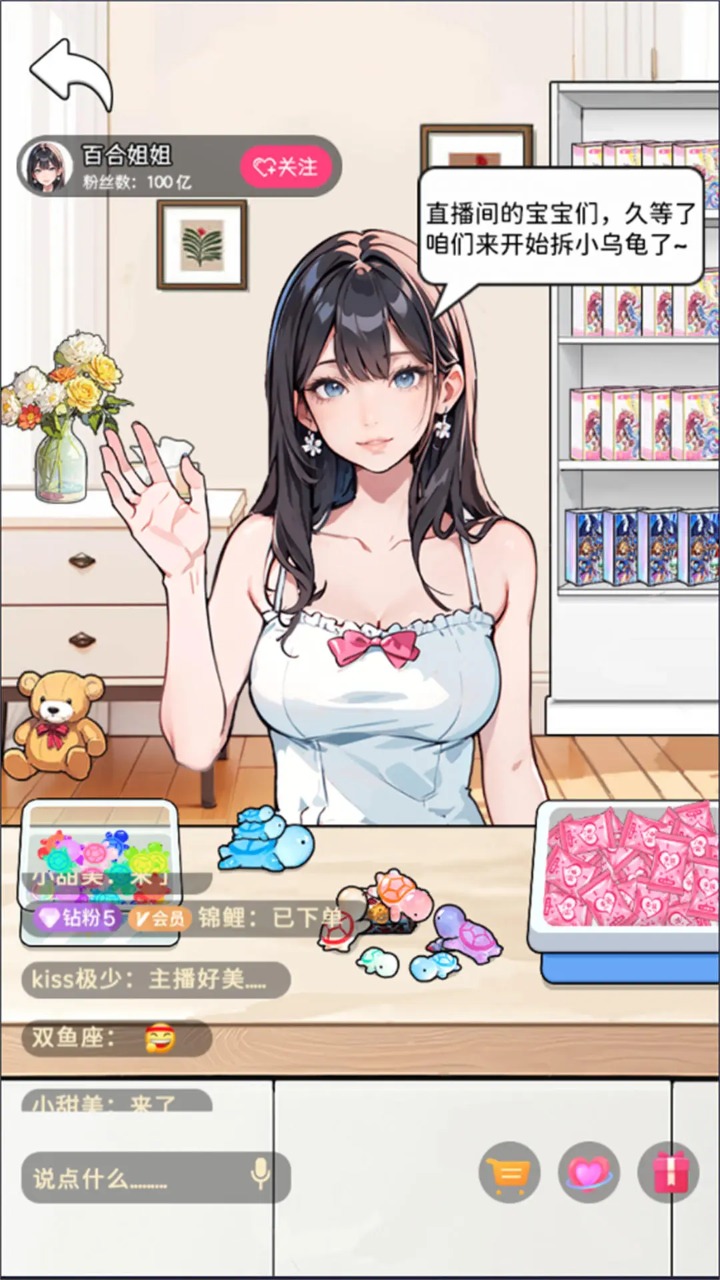Send a like with the heart icon
720x1280 pixels.
pos(589,1172)
